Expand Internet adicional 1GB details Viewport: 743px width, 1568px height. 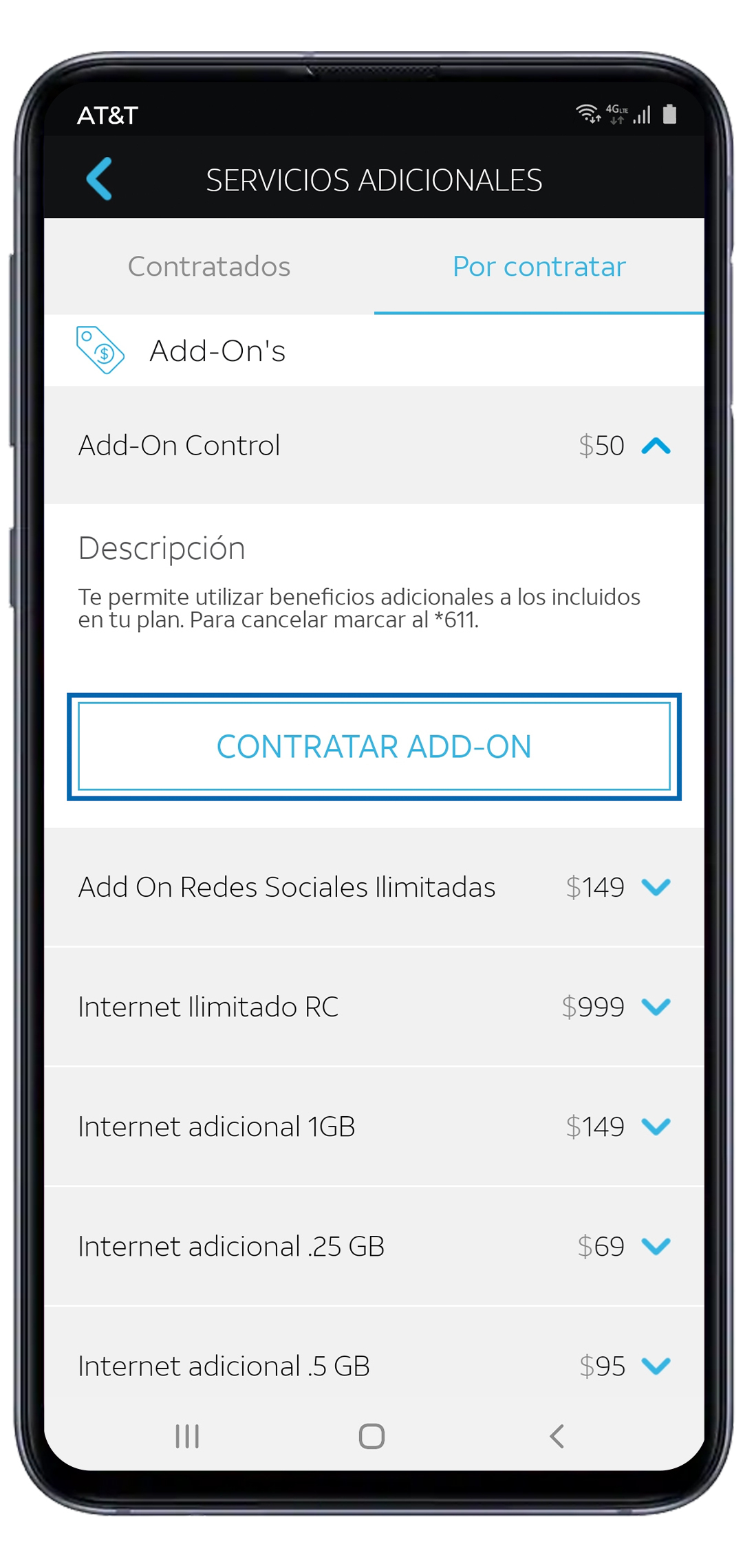click(x=656, y=1126)
